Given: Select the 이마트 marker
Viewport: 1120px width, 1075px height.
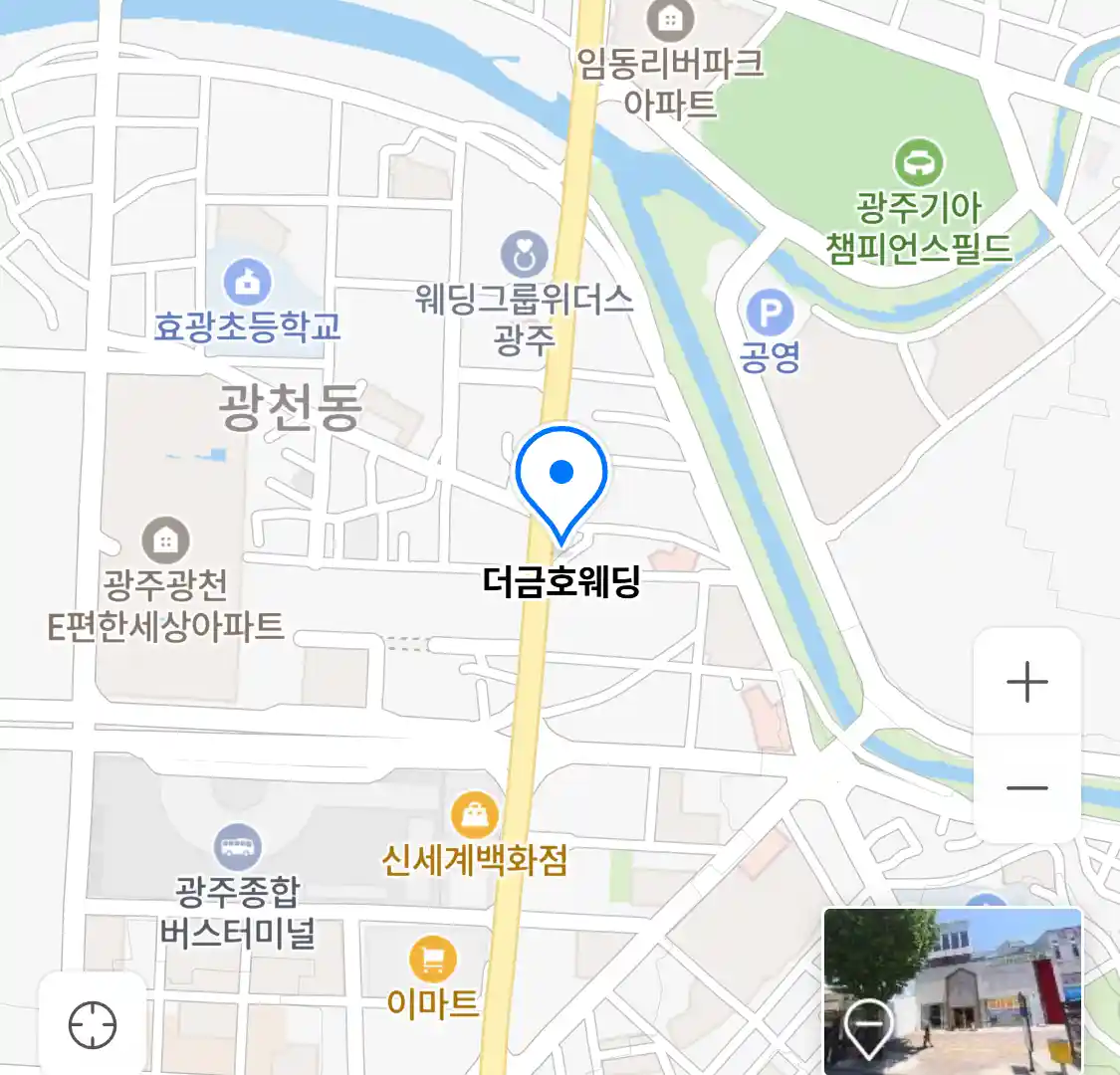Looking at the screenshot, I should click(x=433, y=961).
